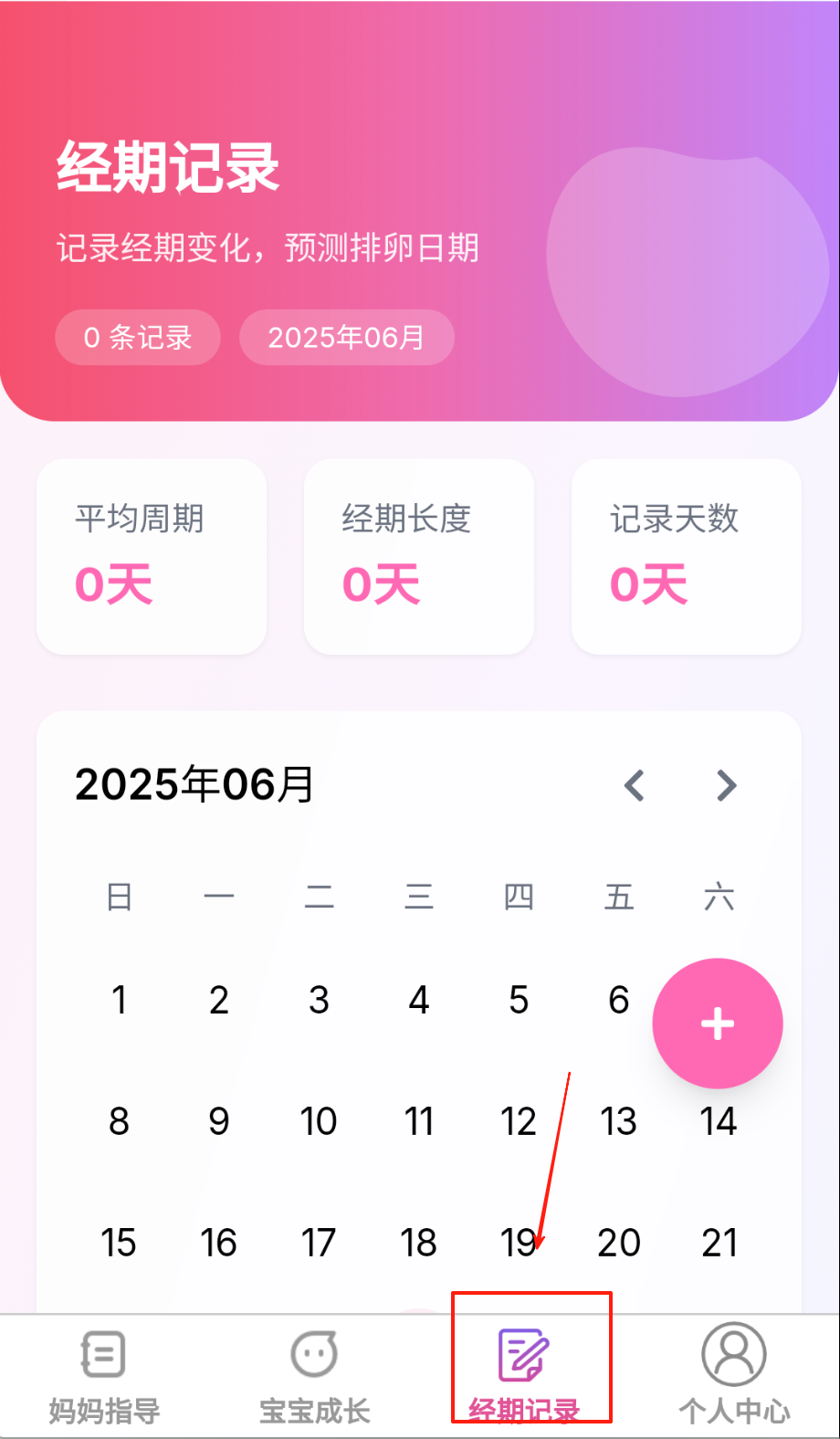The height and width of the screenshot is (1439, 840).
Task: Switch to the 妈妈指导 tab
Action: 104,1375
